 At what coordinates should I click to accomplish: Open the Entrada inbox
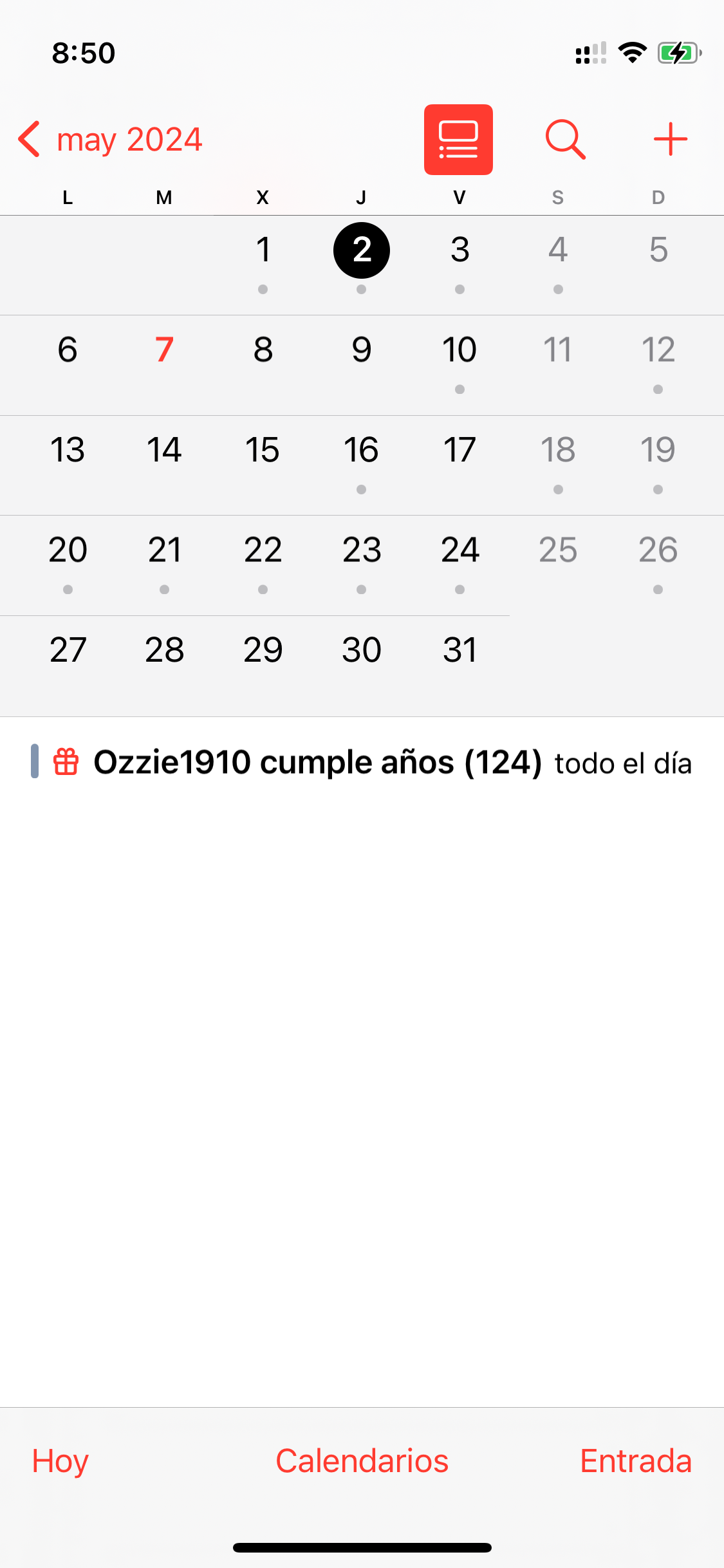tap(635, 1461)
